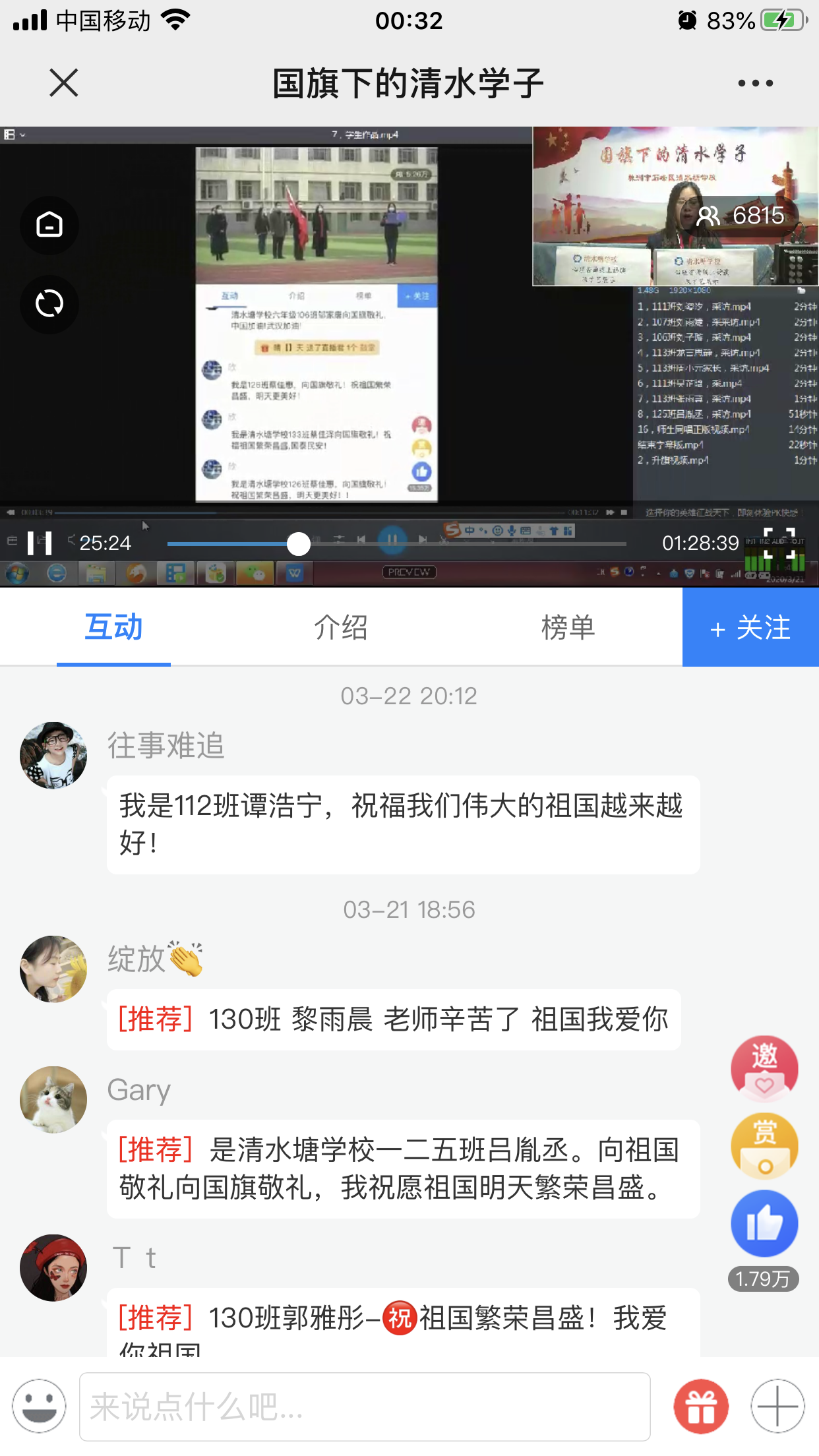Send a gift via the red gift icon
The height and width of the screenshot is (1456, 819).
[701, 1407]
